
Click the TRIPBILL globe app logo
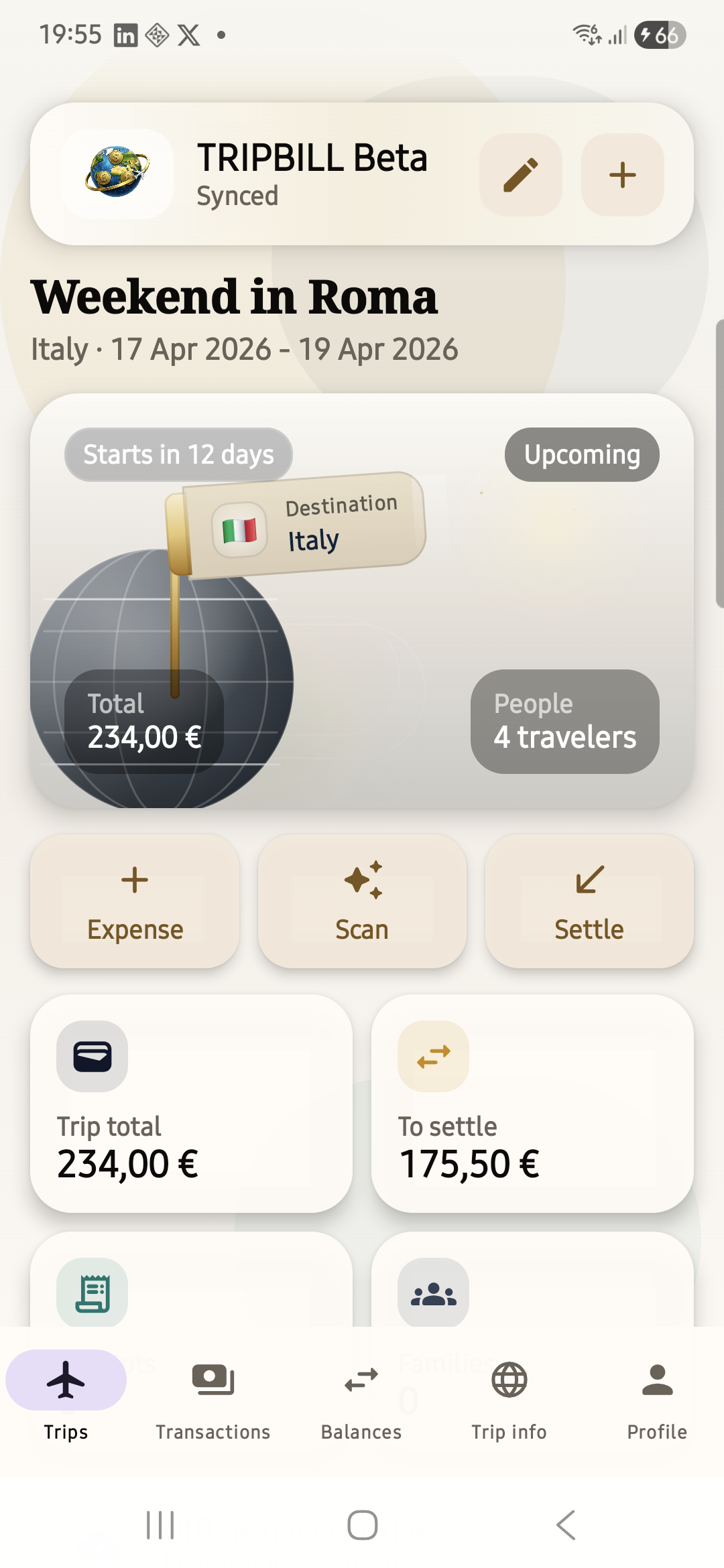(x=116, y=174)
